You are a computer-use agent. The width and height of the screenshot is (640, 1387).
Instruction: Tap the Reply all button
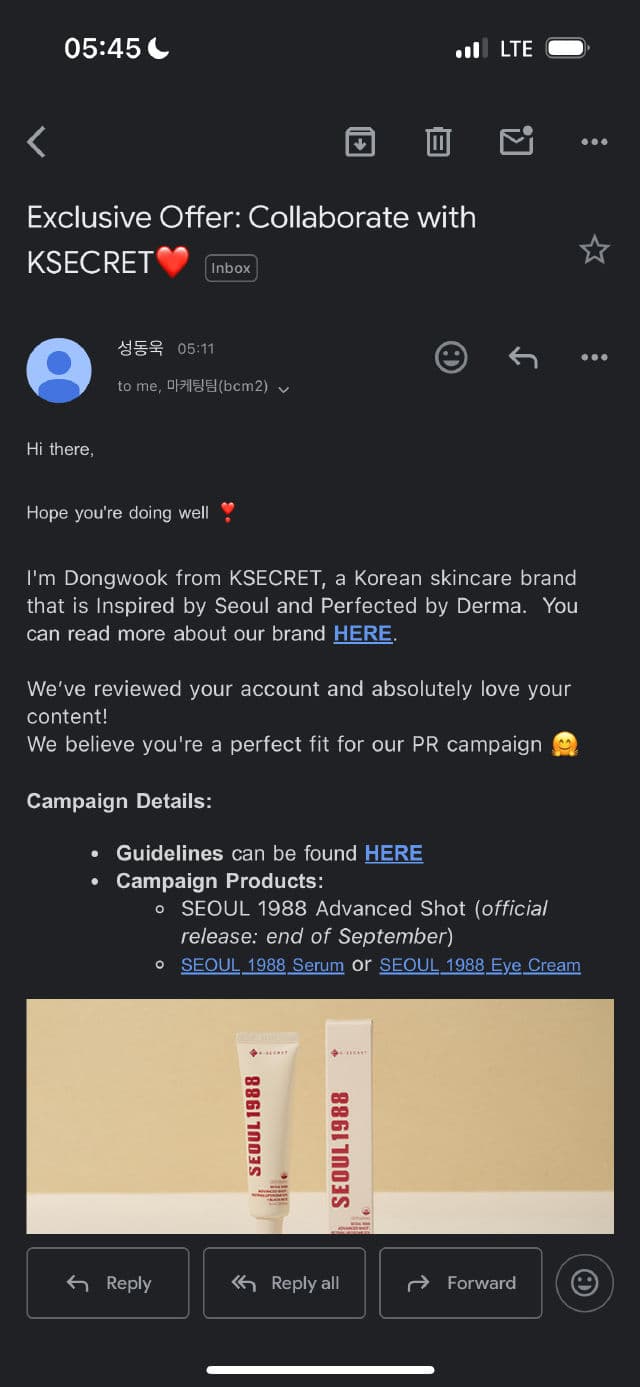tap(284, 1283)
